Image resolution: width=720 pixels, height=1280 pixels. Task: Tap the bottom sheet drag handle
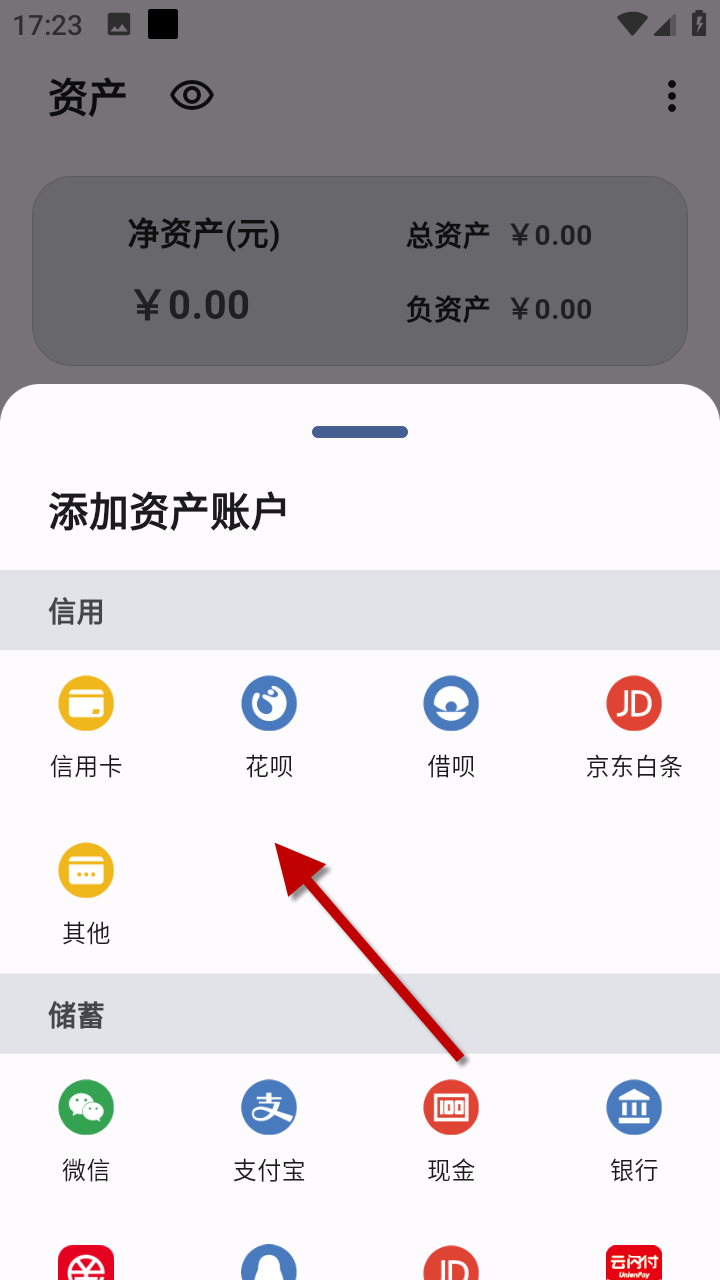tap(360, 432)
